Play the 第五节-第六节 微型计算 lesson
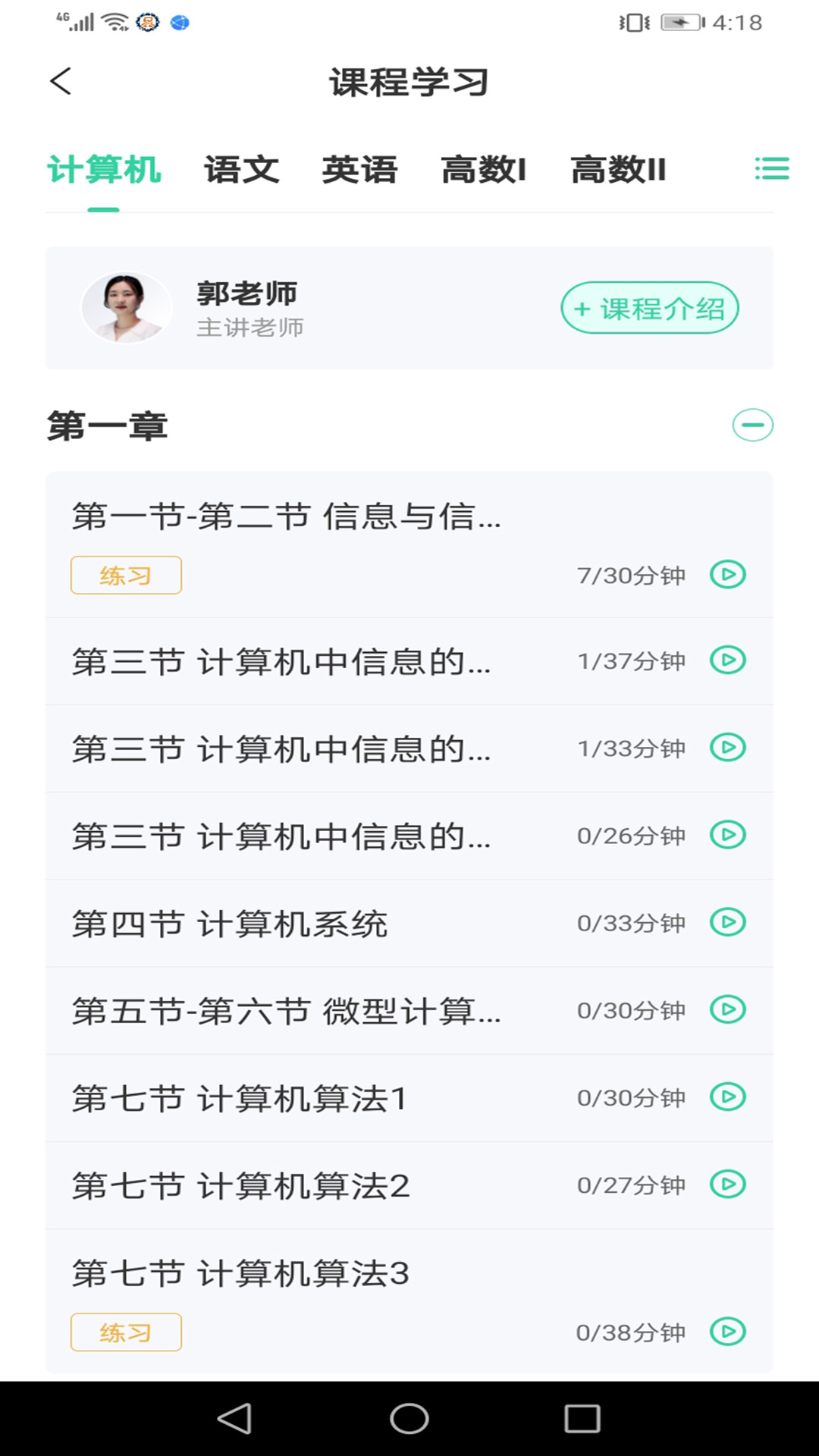The height and width of the screenshot is (1456, 819). click(x=727, y=1010)
